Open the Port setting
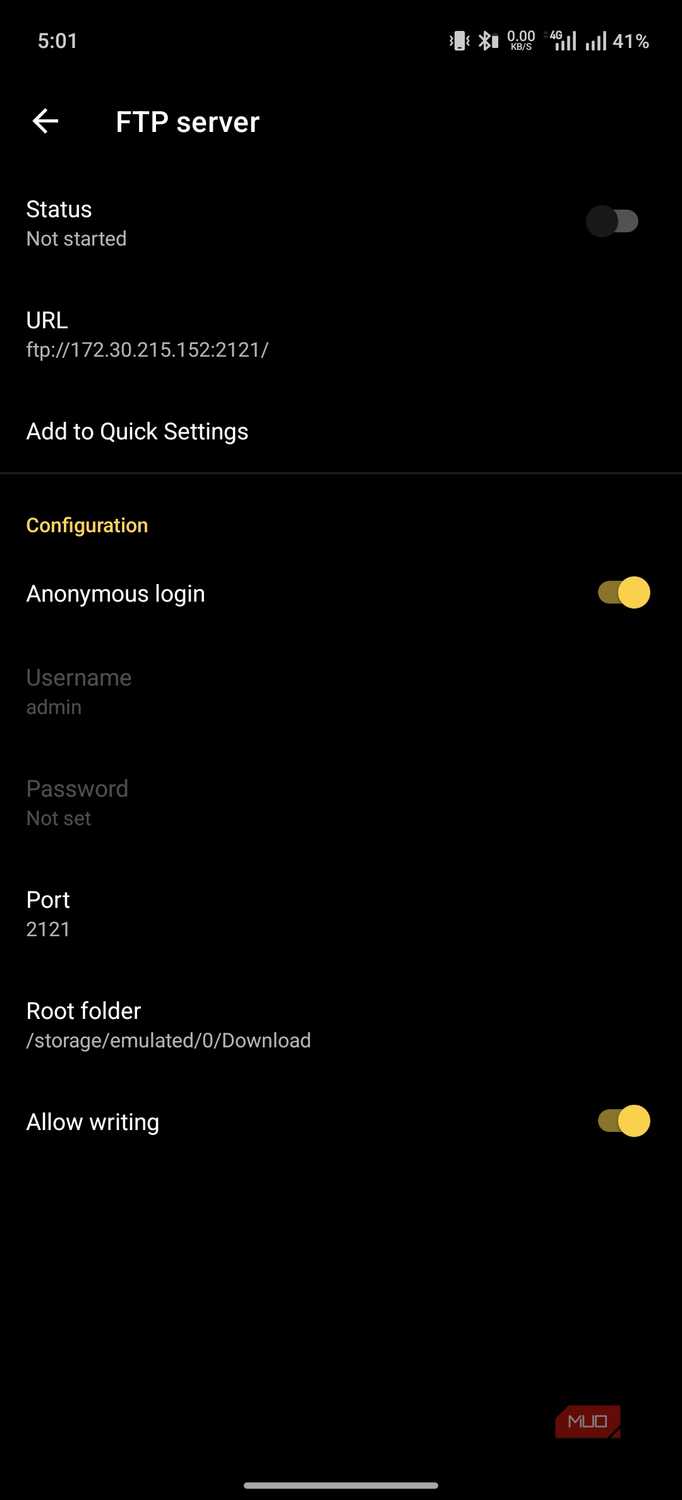Screen dimensions: 682x1500 click(x=341, y=914)
